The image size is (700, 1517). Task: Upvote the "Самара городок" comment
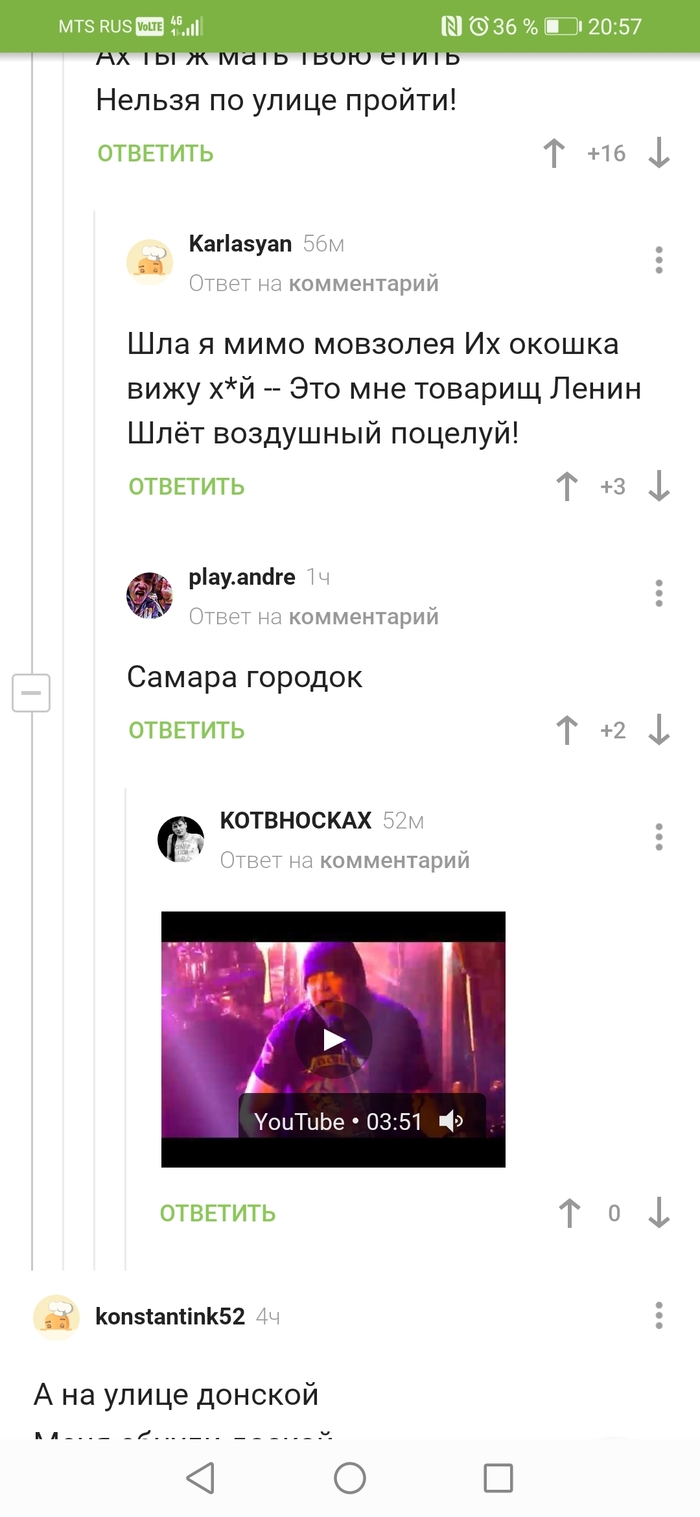point(567,730)
